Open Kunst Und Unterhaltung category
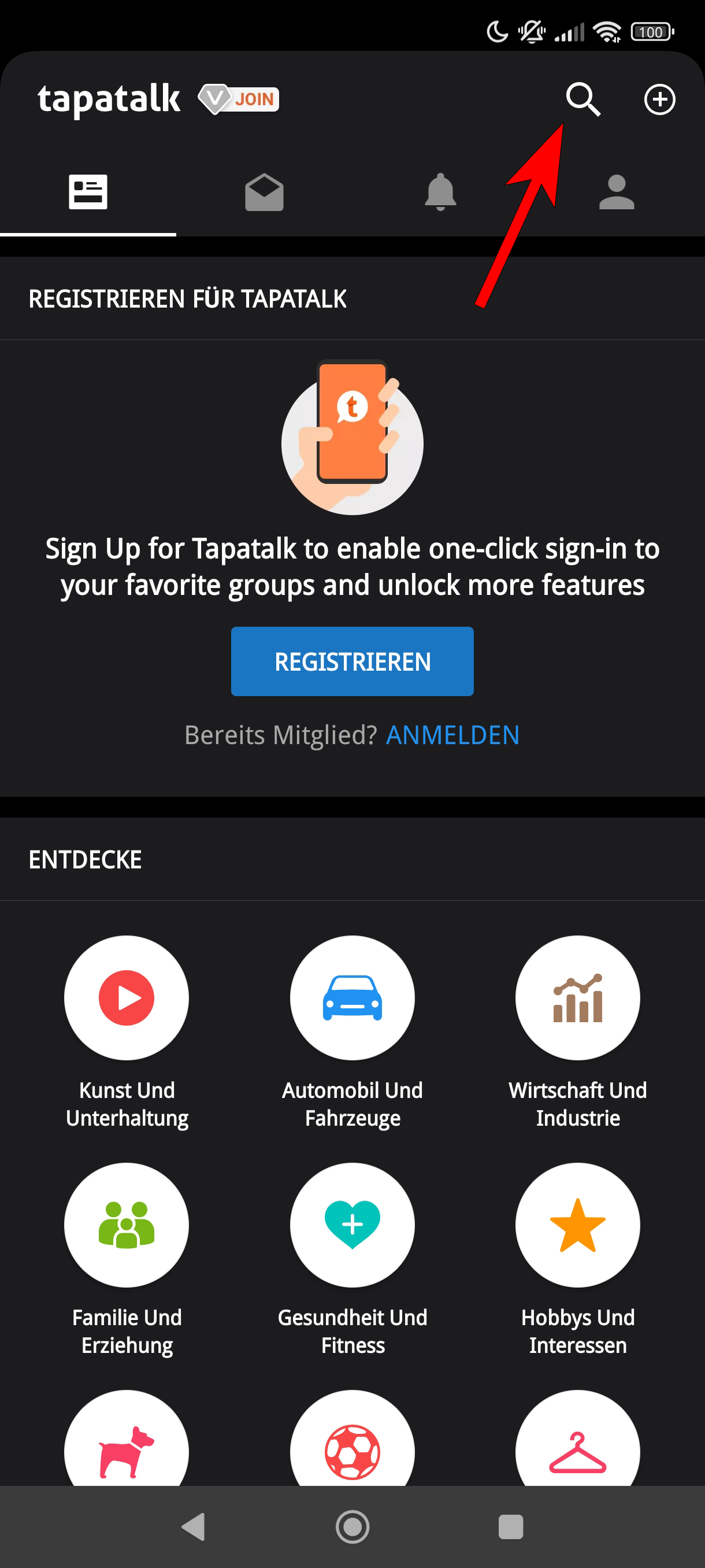 point(127,999)
